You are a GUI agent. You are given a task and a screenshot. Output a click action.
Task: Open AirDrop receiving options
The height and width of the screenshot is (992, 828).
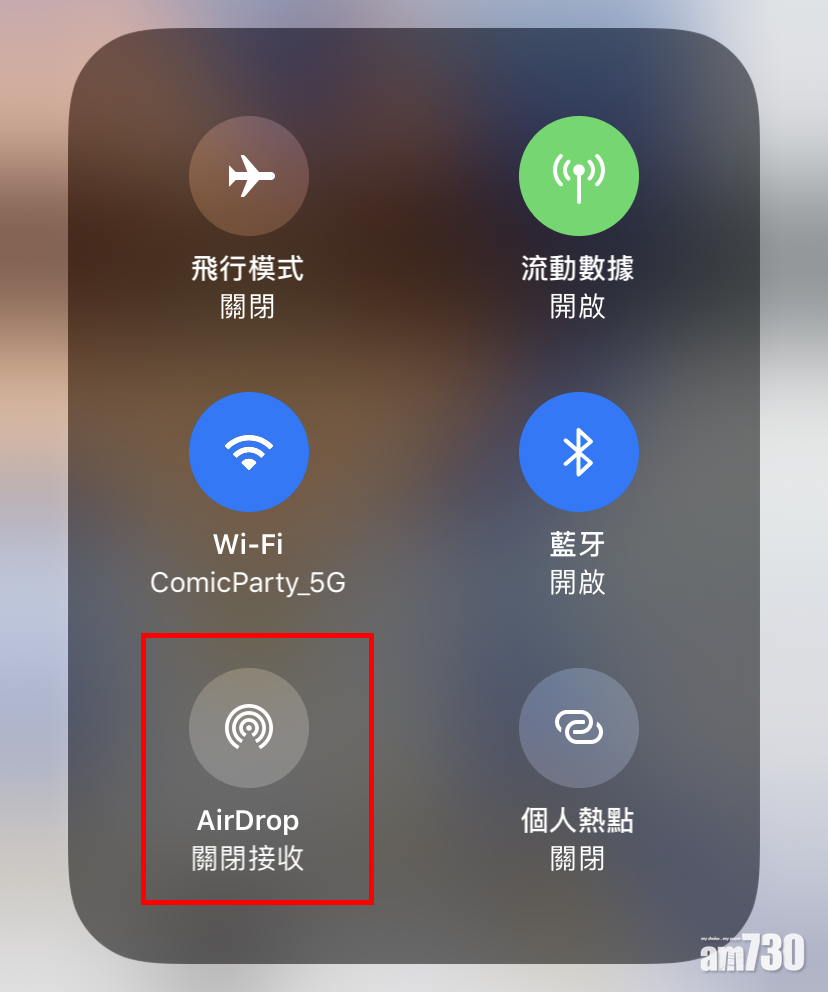tap(248, 728)
